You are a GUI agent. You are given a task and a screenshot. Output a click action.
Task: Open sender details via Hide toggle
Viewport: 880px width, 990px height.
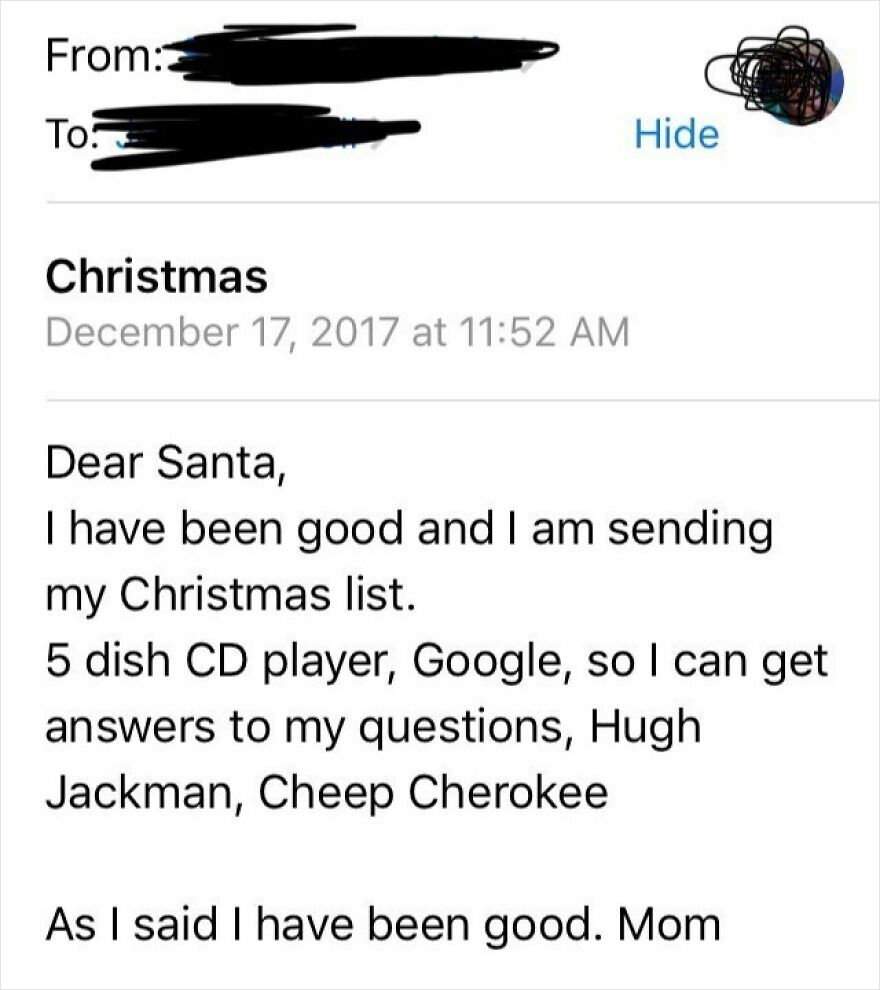[x=675, y=135]
